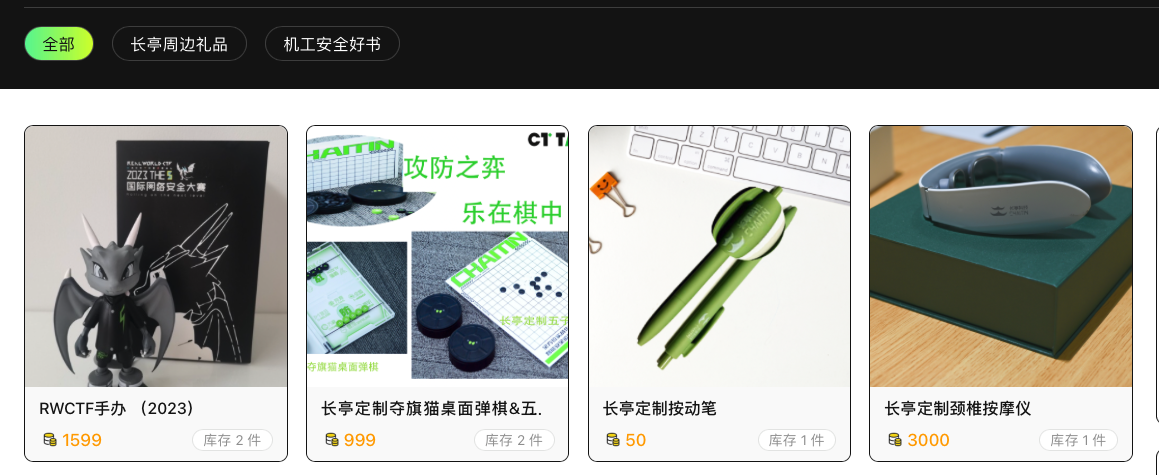Screen dimensions: 1159x475
Task: Open 长亭定制夺旗猫桌面弹棋 product card
Action: point(437,257)
